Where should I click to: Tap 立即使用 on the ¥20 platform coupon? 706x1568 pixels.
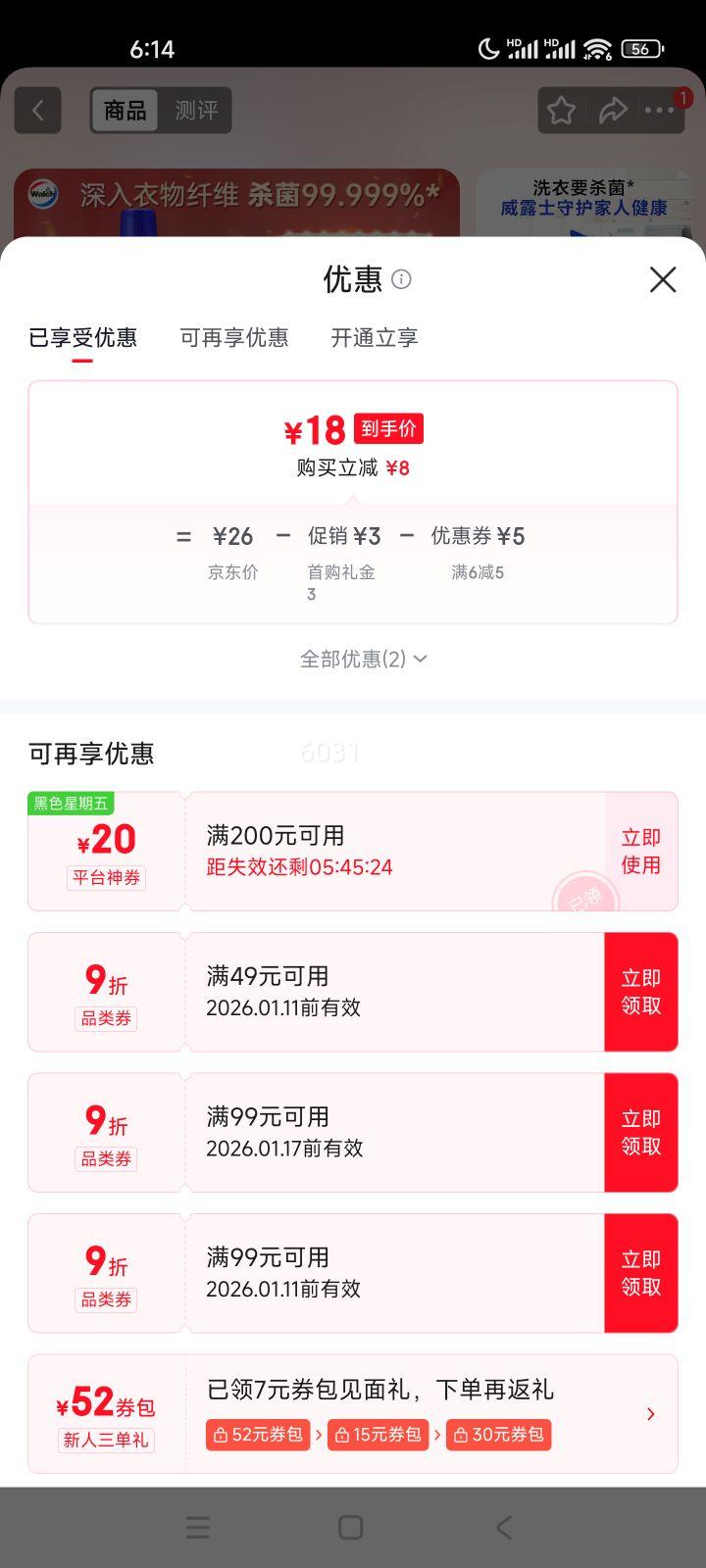[639, 851]
